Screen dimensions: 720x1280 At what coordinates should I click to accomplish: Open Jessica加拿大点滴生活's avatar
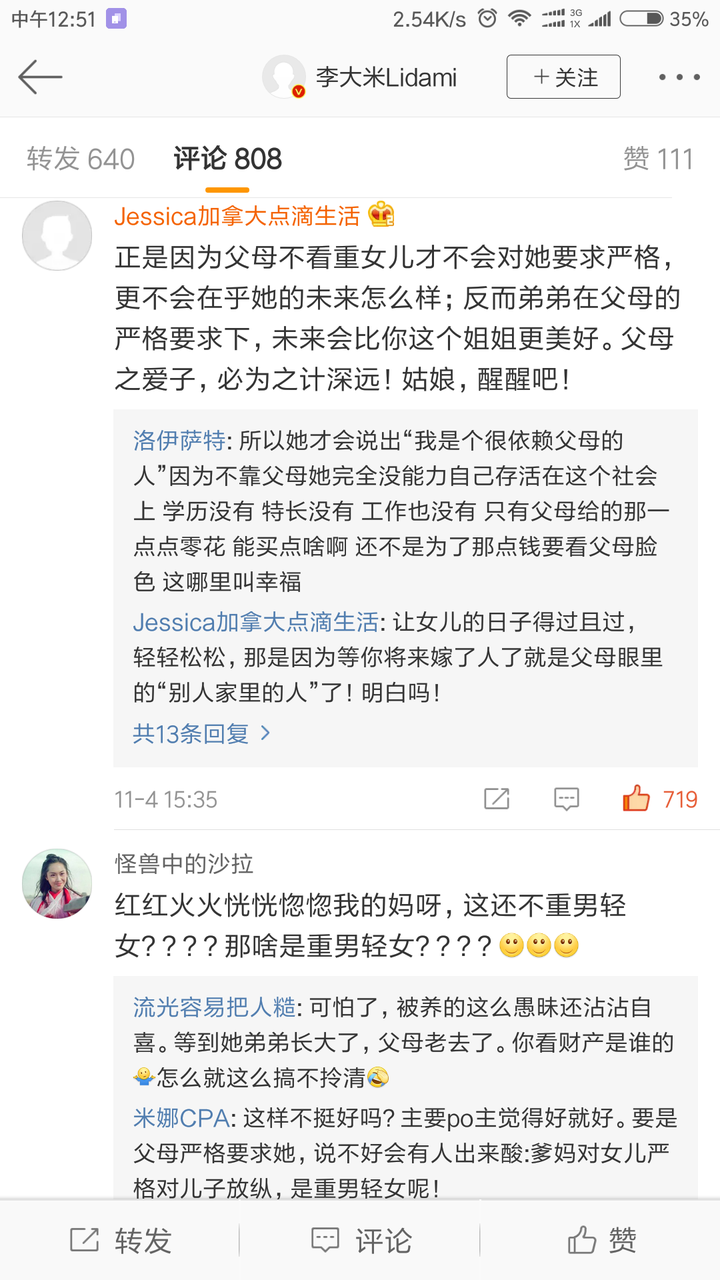[57, 235]
